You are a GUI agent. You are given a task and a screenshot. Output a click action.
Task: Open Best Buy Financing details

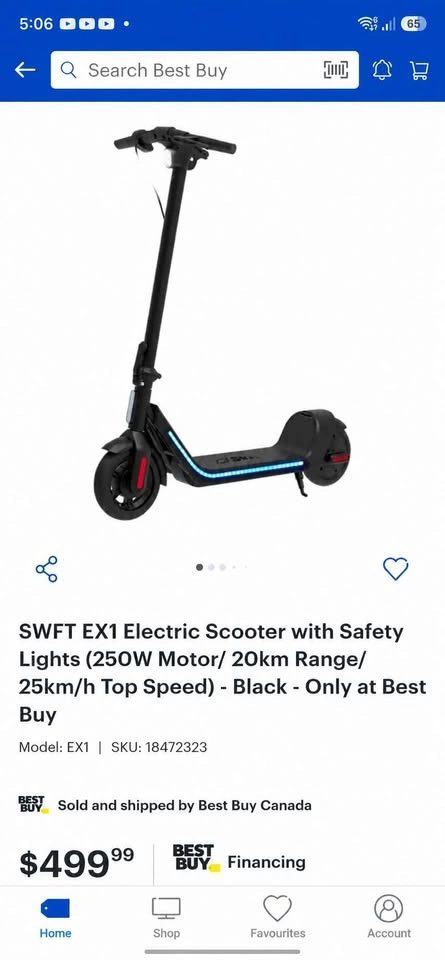click(239, 862)
